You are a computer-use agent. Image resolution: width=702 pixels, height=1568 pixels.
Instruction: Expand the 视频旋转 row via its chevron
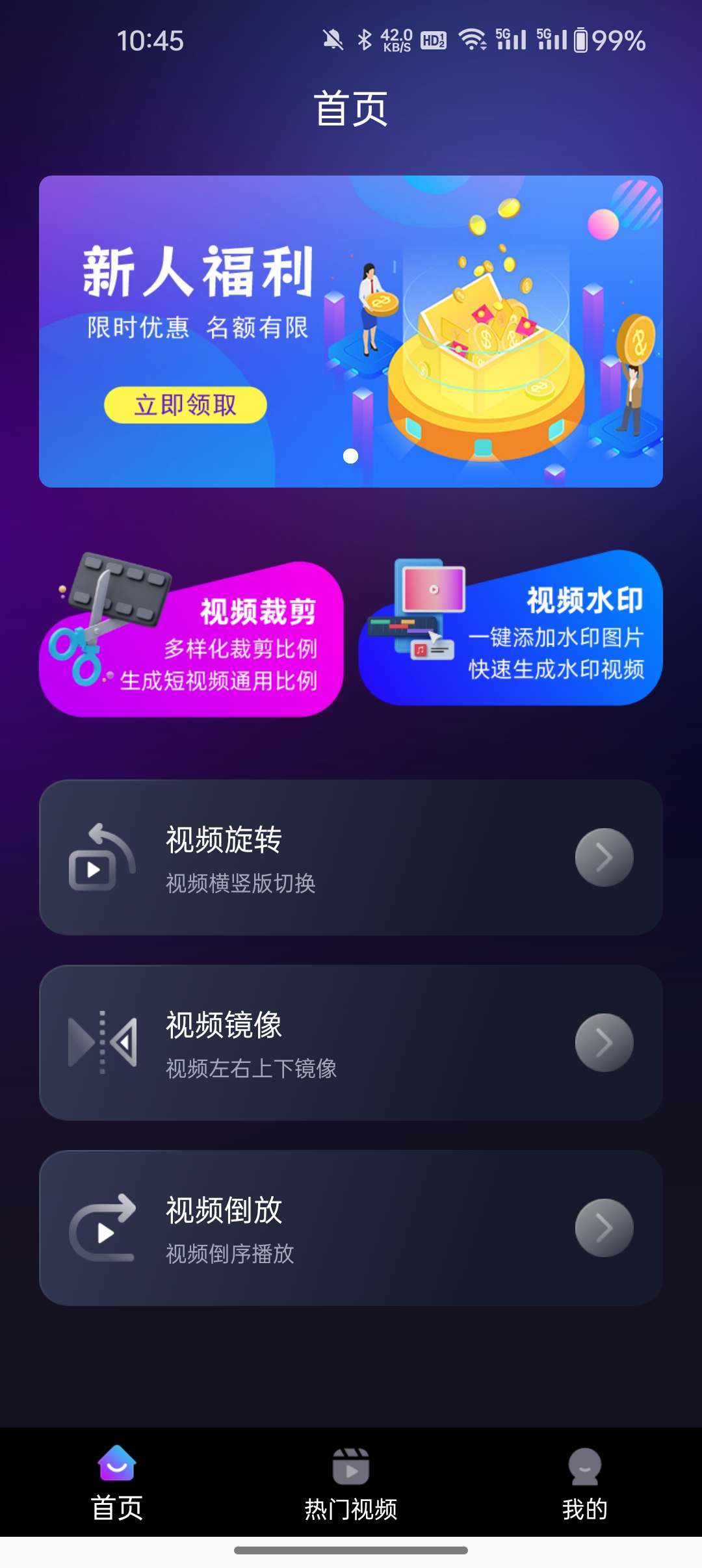pyautogui.click(x=603, y=858)
